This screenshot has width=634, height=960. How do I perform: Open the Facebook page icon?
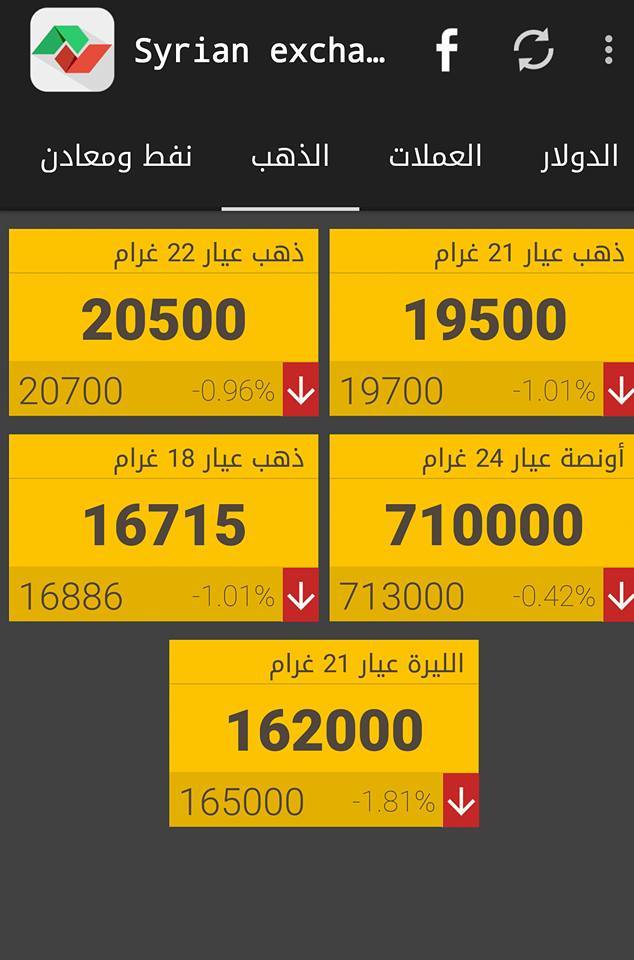click(x=446, y=50)
